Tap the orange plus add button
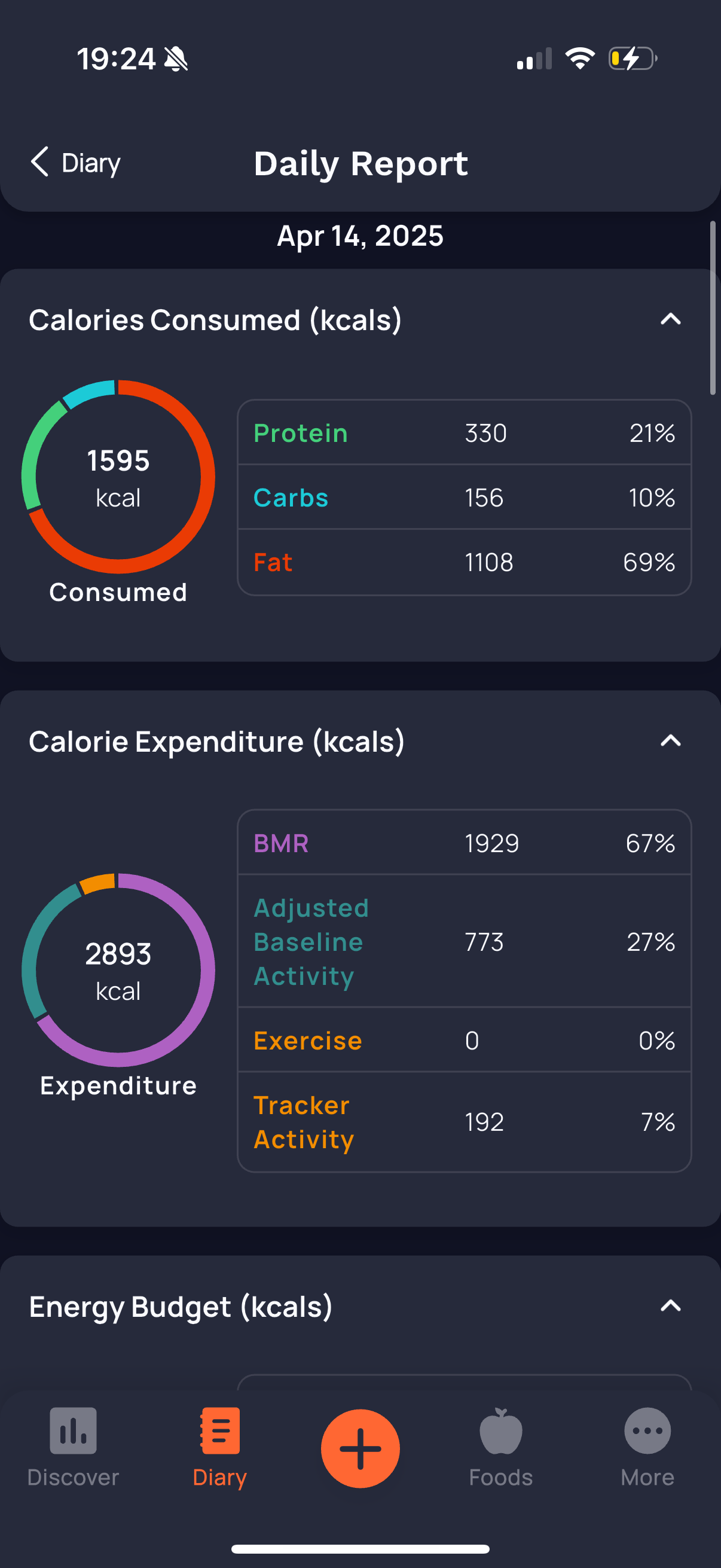The image size is (721, 1568). coord(360,1448)
